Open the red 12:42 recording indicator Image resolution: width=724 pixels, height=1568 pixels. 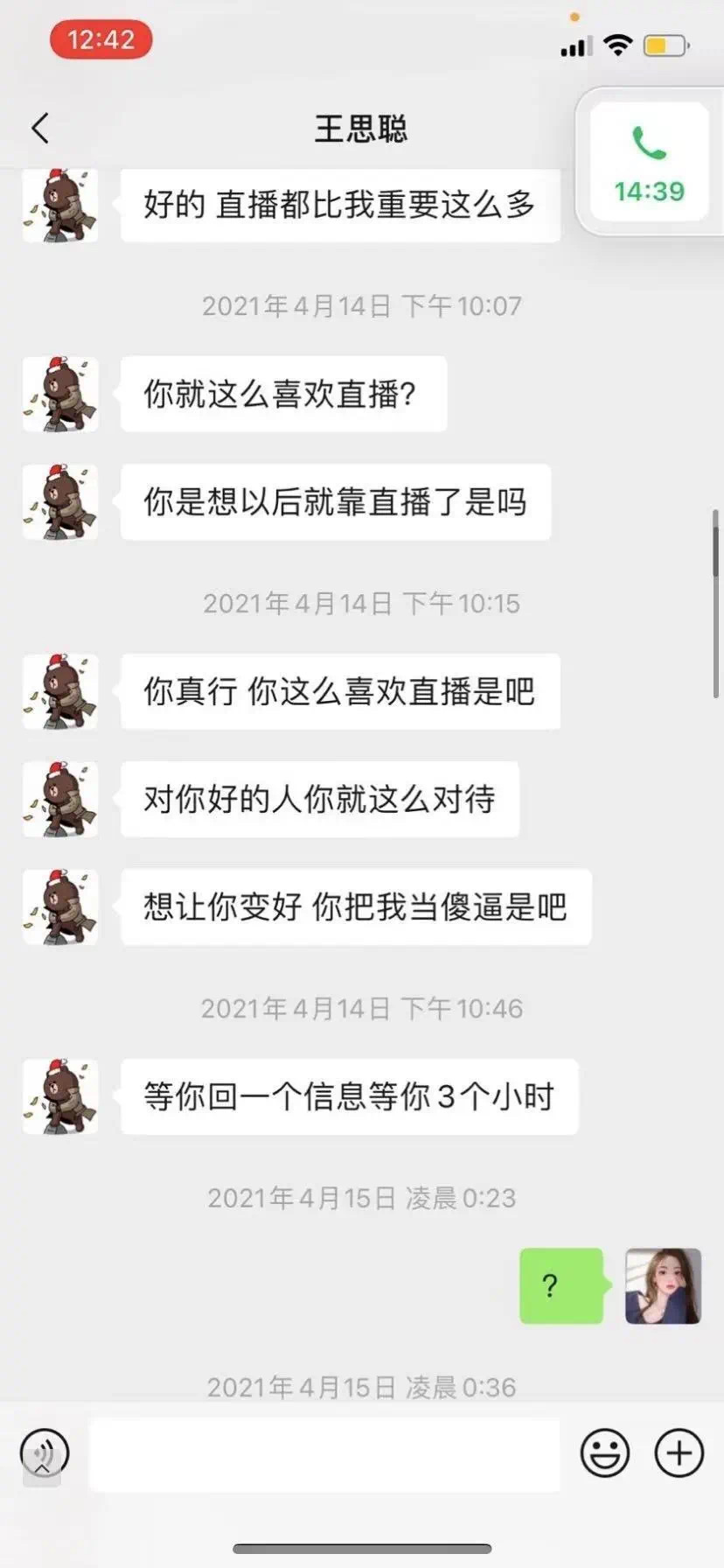[101, 40]
